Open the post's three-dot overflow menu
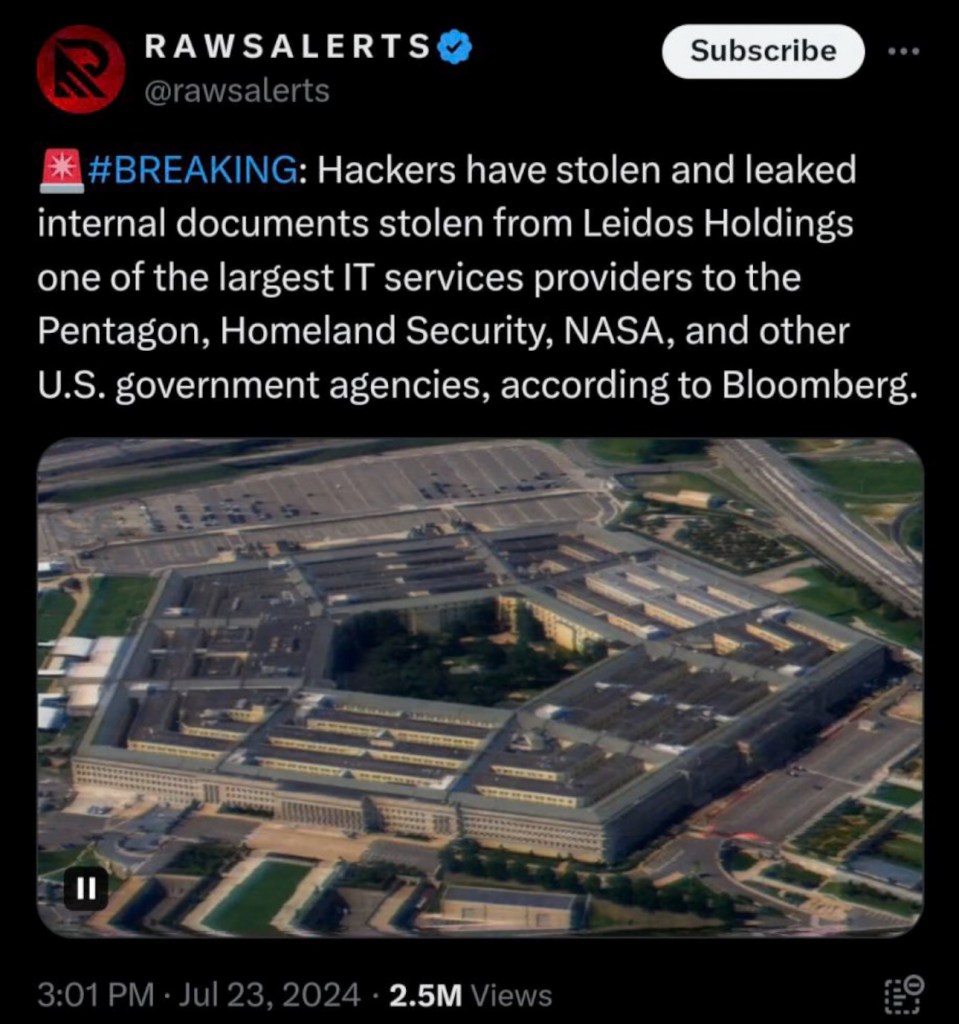The width and height of the screenshot is (959, 1024). [903, 51]
